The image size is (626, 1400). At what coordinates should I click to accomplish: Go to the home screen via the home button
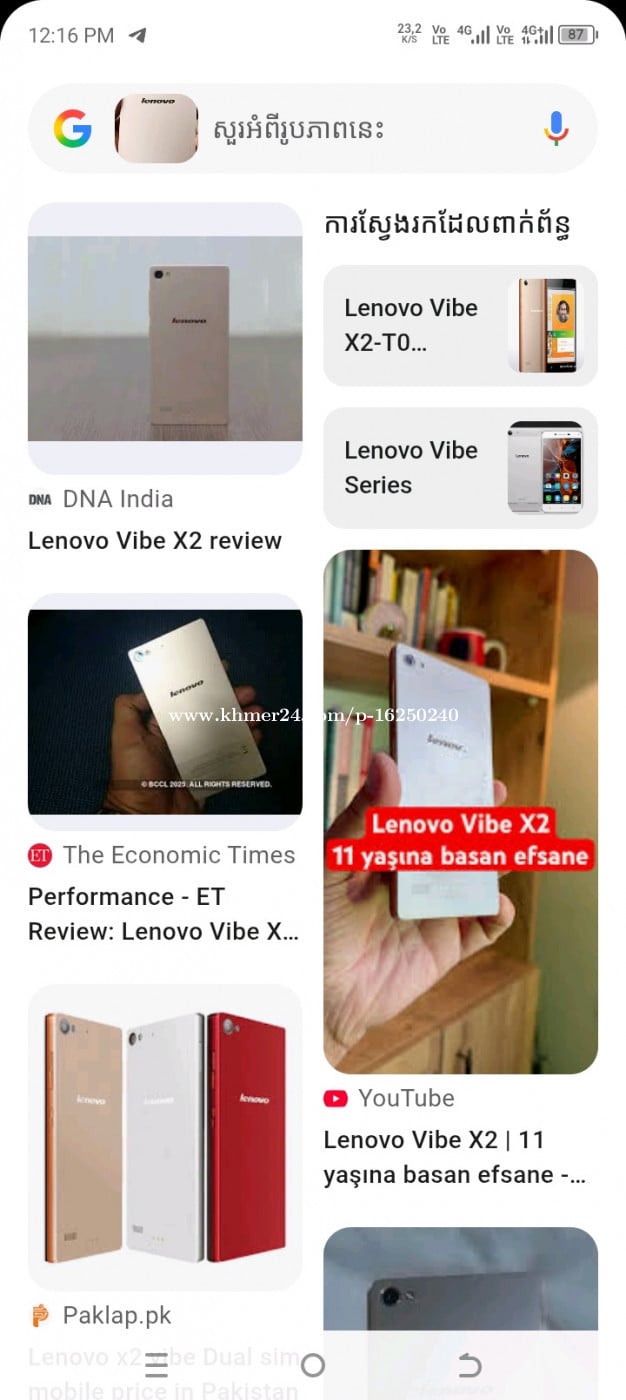[x=313, y=1365]
